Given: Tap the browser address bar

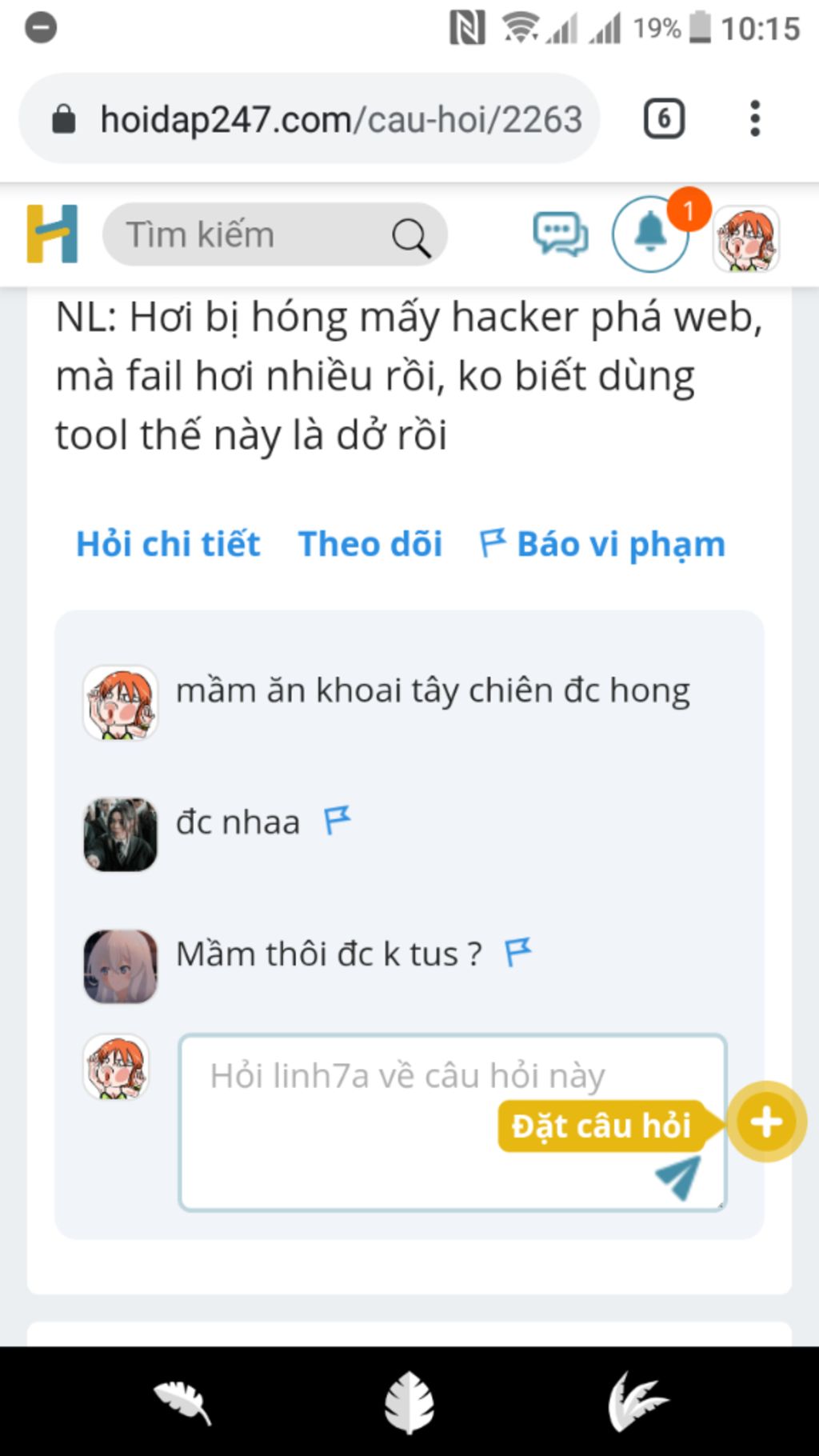Looking at the screenshot, I should (x=320, y=120).
